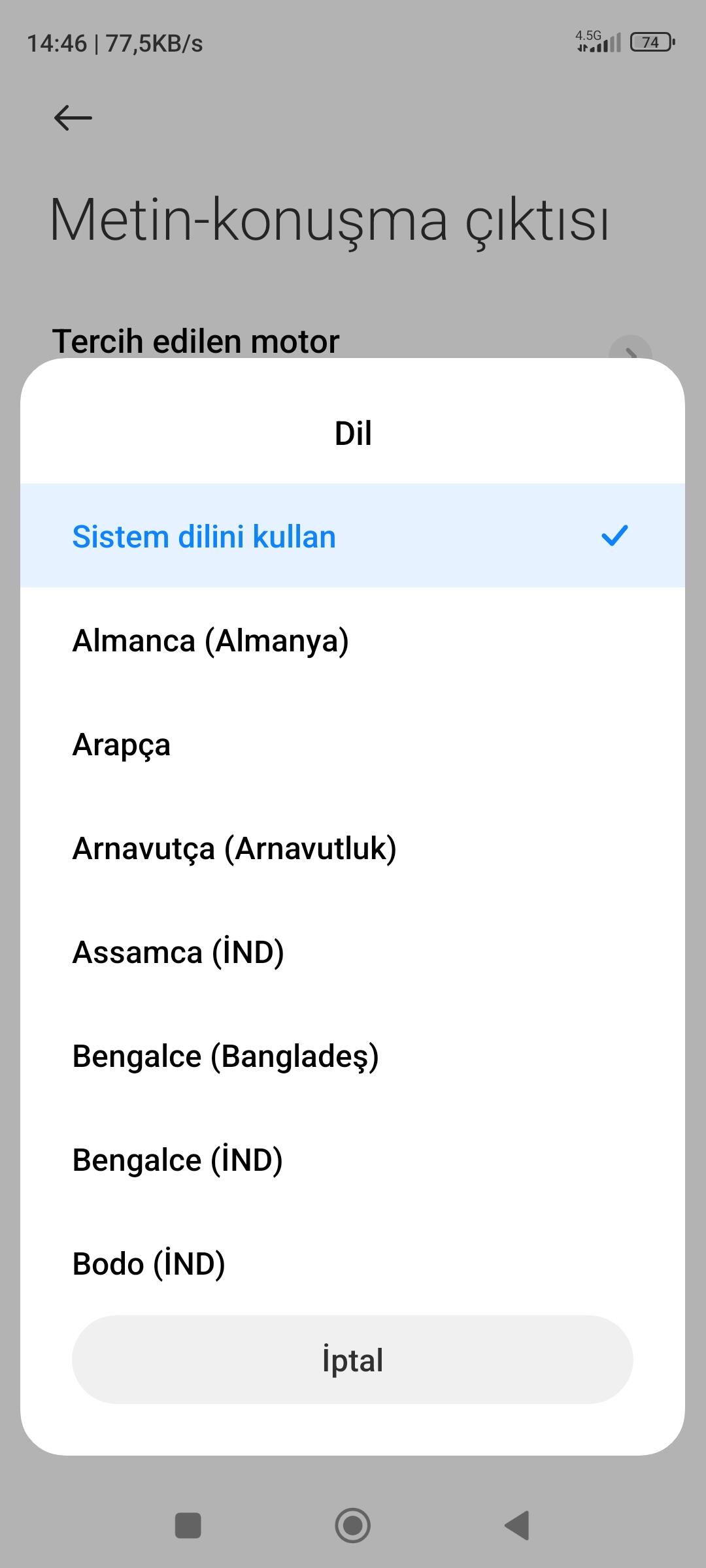
Task: Choose Bodo (İND) language
Action: [352, 1264]
